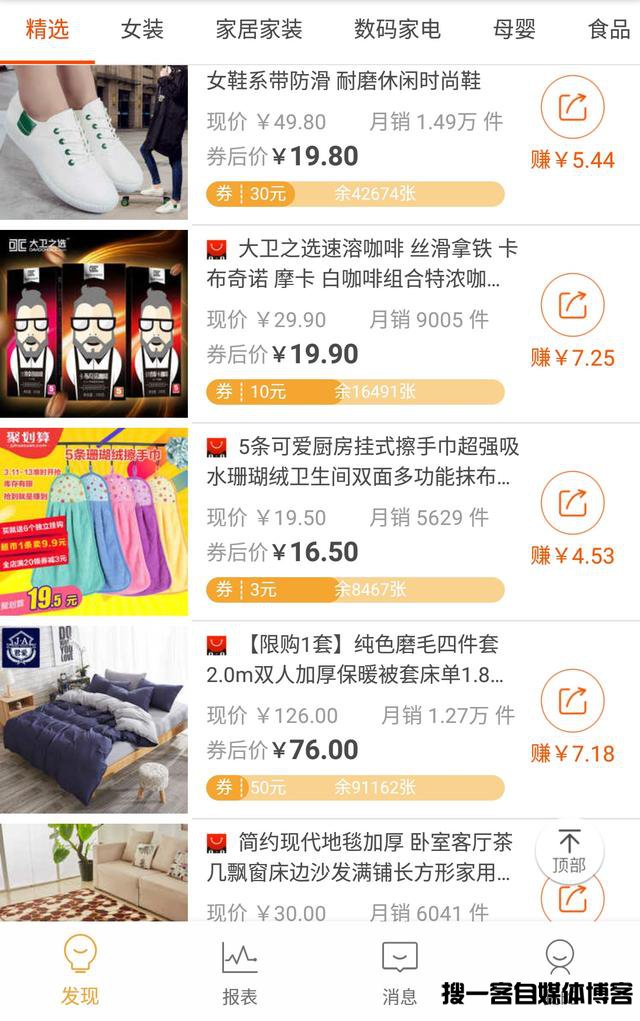Switch to the 女装 category tab
This screenshot has height=1021, width=640.
(x=142, y=30)
